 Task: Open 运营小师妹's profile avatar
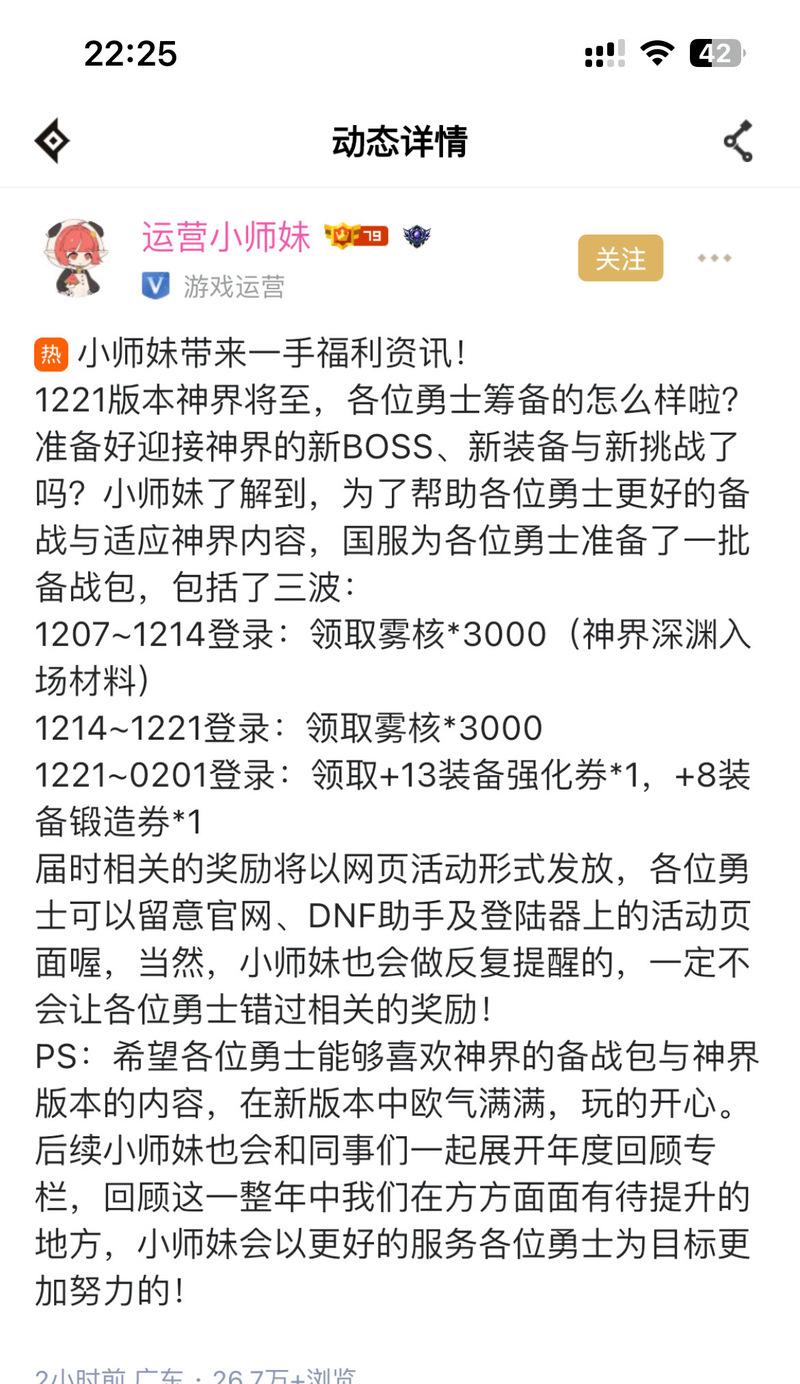pos(77,257)
